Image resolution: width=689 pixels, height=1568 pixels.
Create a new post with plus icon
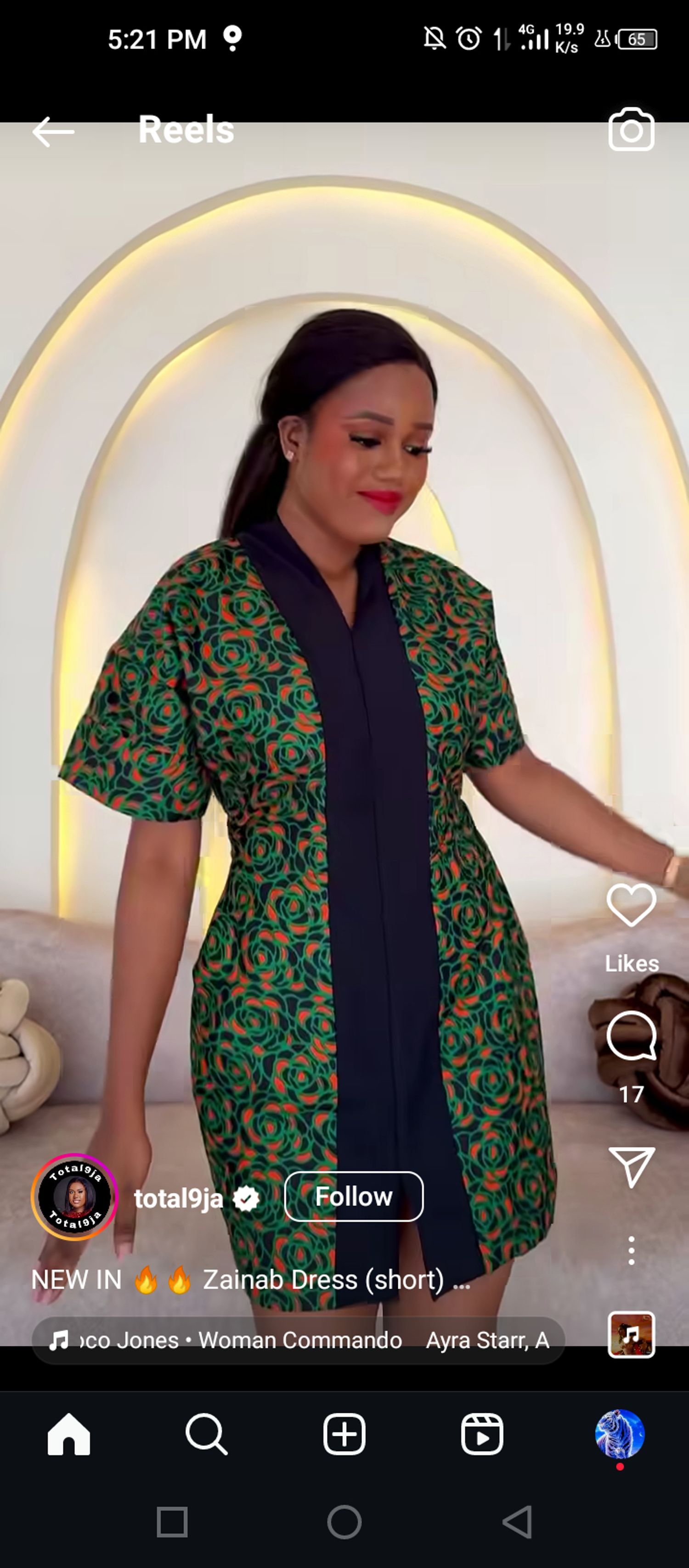pyautogui.click(x=344, y=1434)
